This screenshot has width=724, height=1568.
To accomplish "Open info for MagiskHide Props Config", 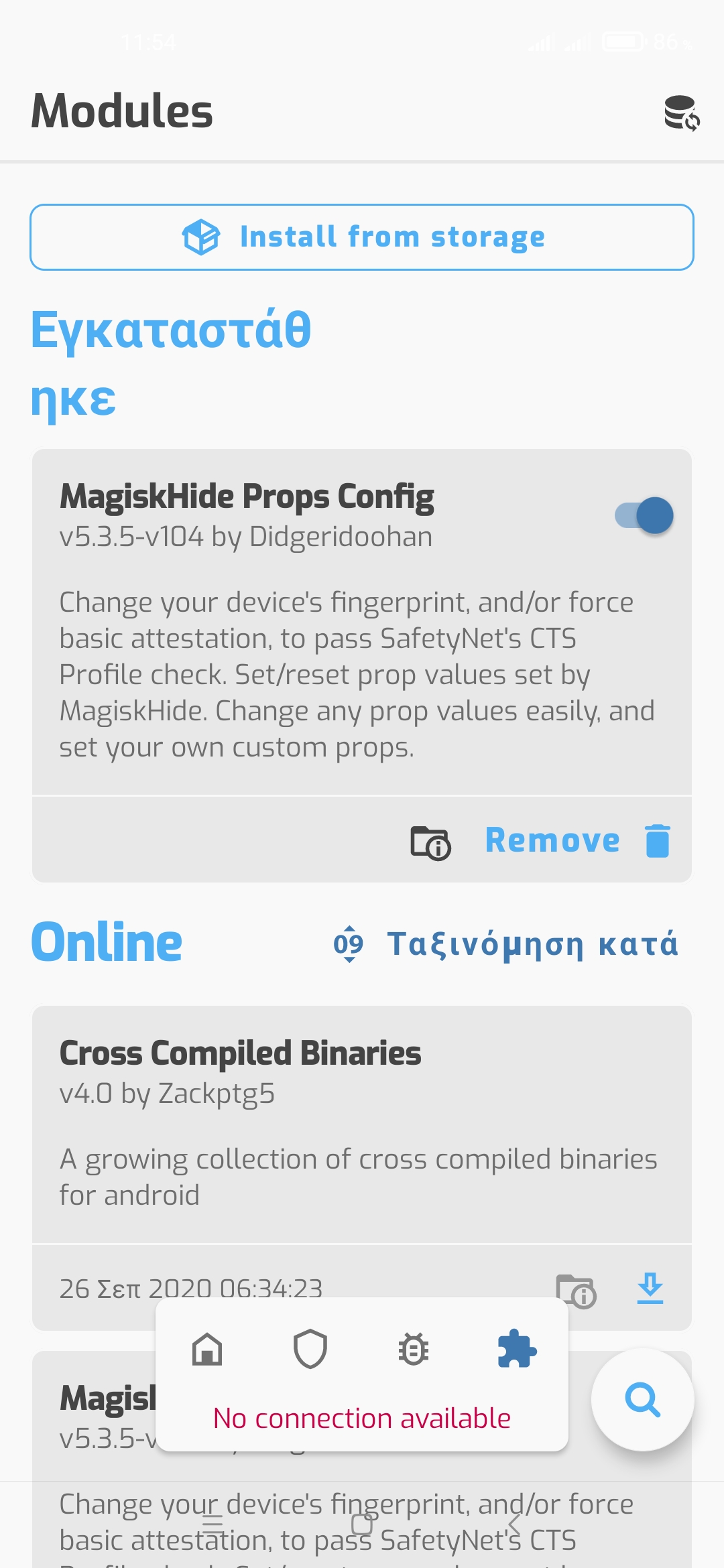I will pos(430,842).
